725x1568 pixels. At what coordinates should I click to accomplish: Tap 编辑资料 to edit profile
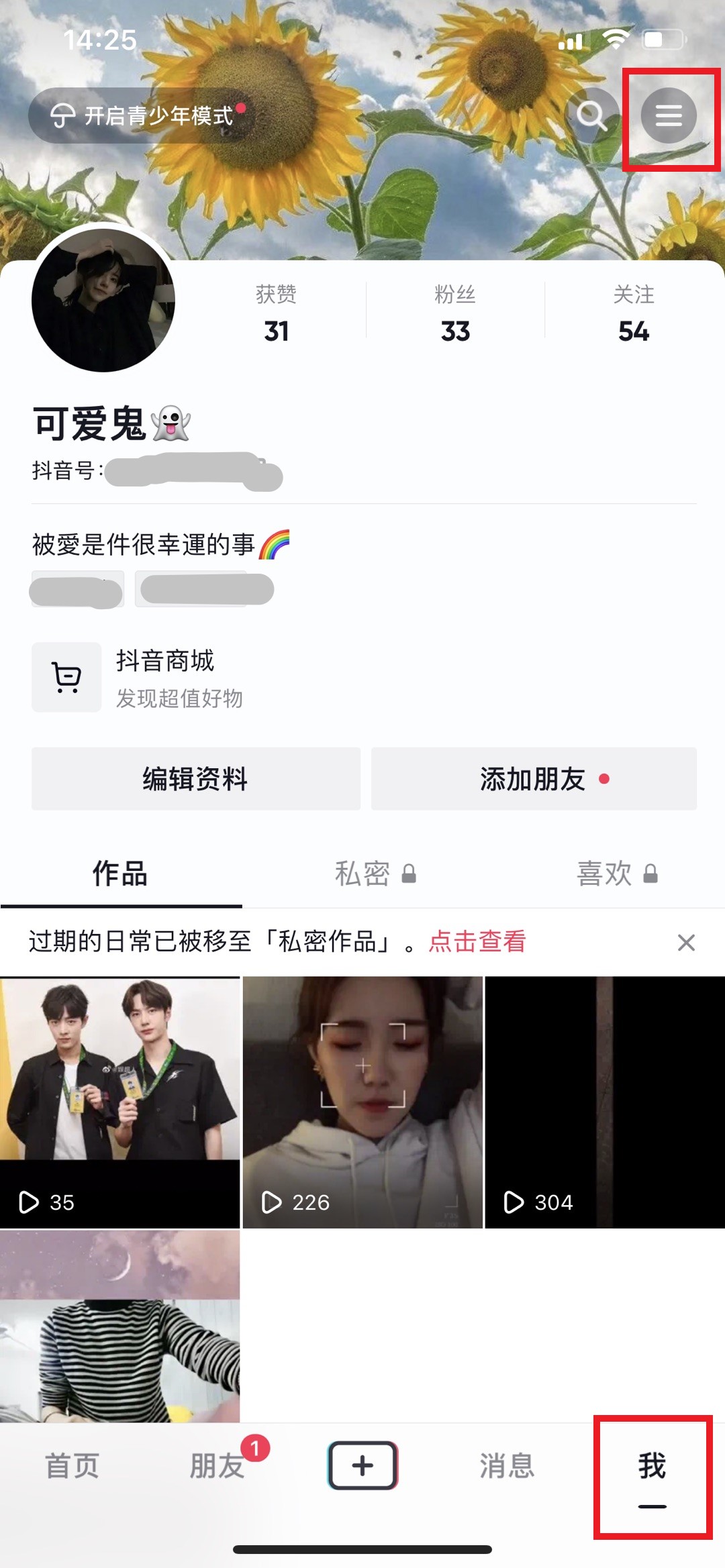pos(195,779)
